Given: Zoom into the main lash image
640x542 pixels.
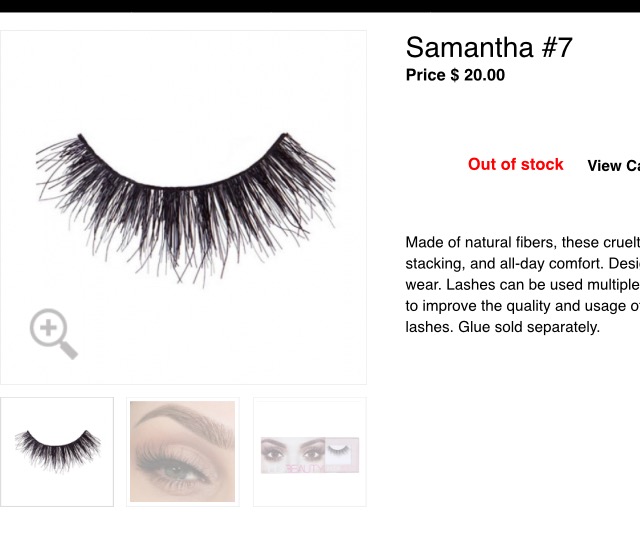Looking at the screenshot, I should tap(54, 334).
